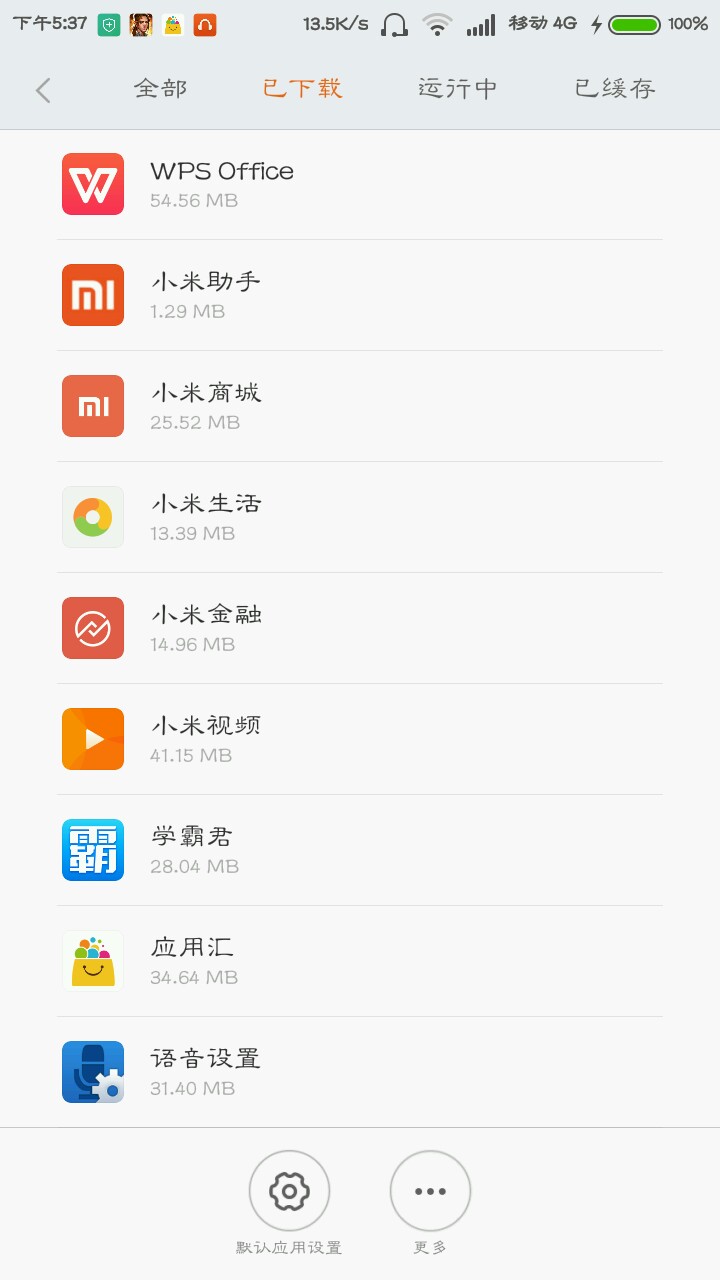The image size is (720, 1280).
Task: Switch to the 运行中 tab
Action: [x=457, y=89]
